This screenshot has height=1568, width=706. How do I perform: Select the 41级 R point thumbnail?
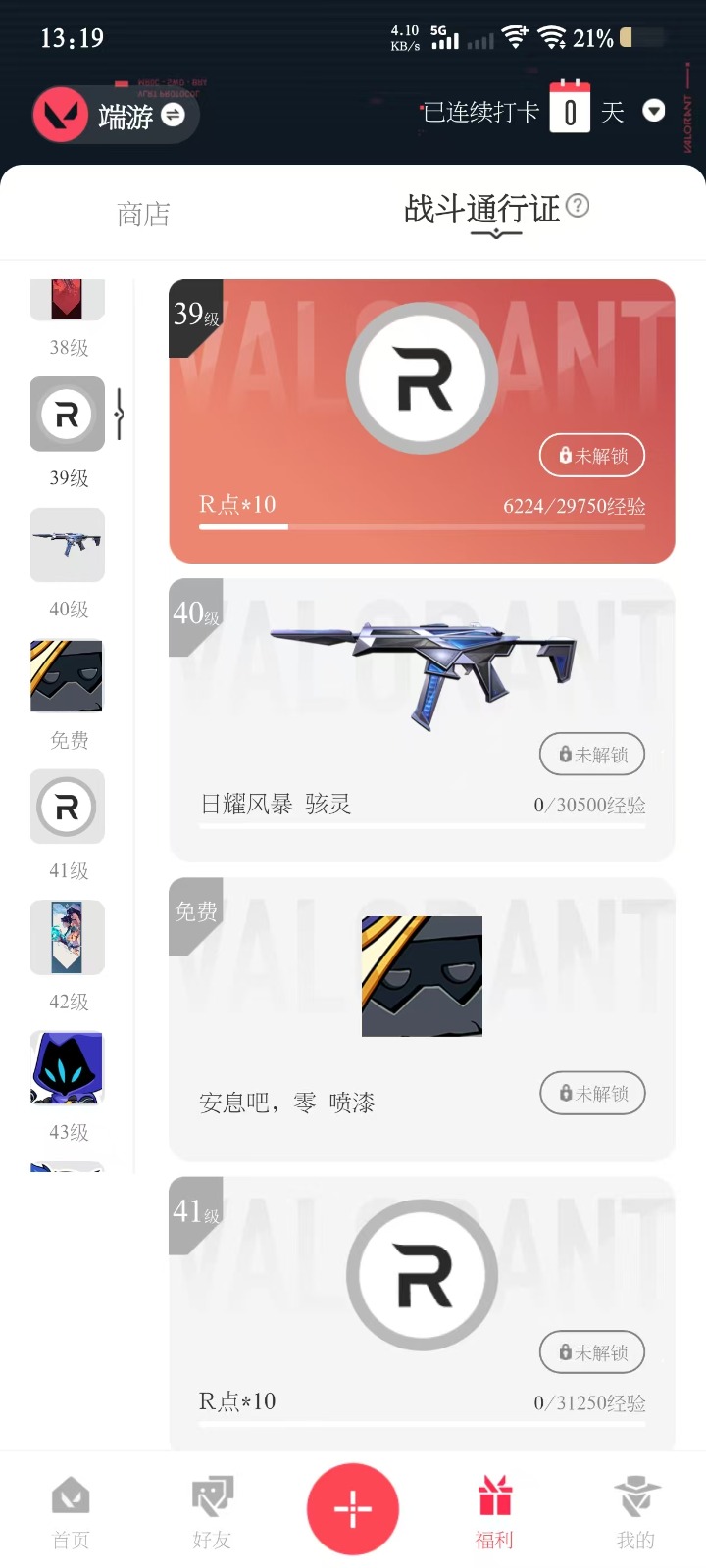(68, 807)
